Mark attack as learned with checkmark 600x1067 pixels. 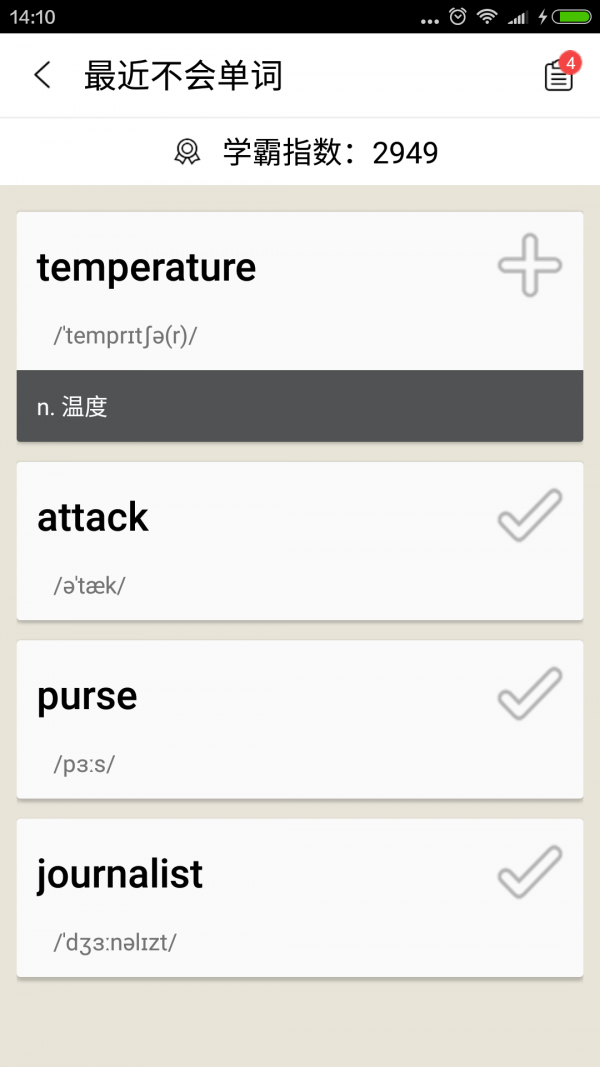coord(530,516)
